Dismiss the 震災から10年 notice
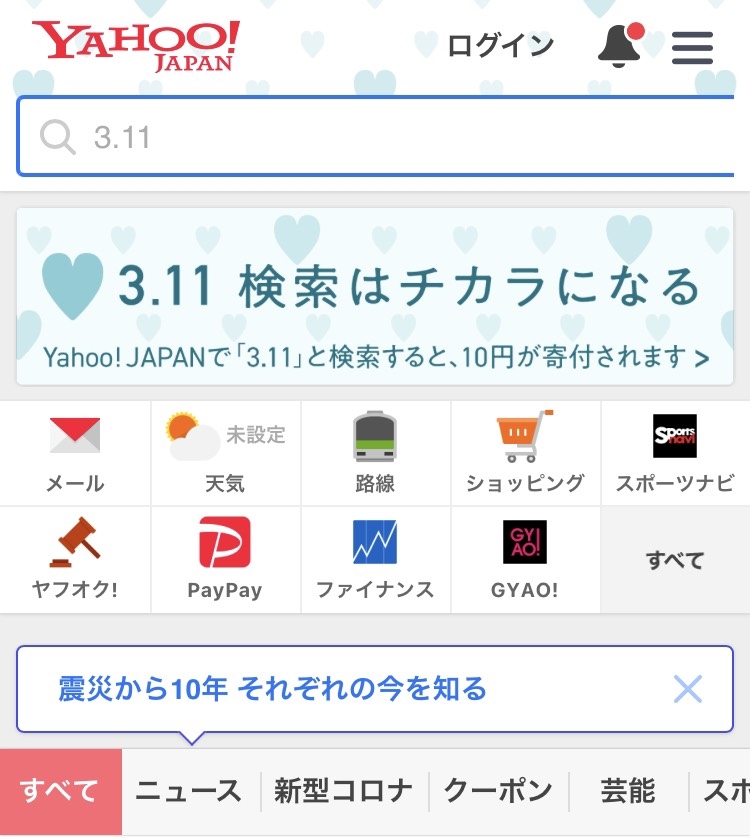 tap(688, 689)
